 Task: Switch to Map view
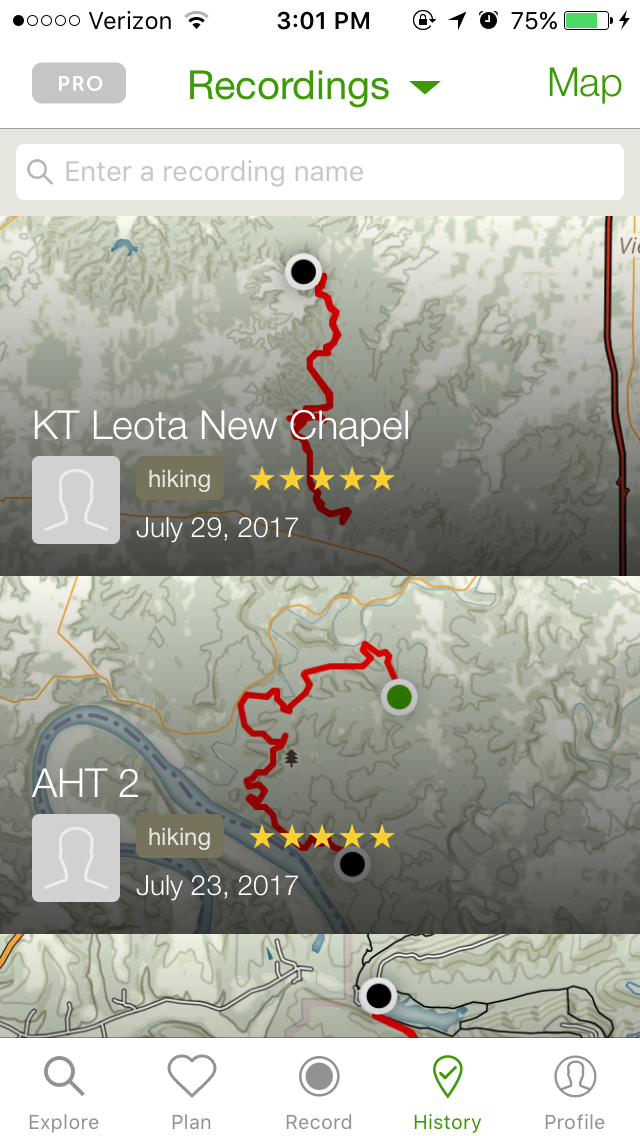point(585,84)
